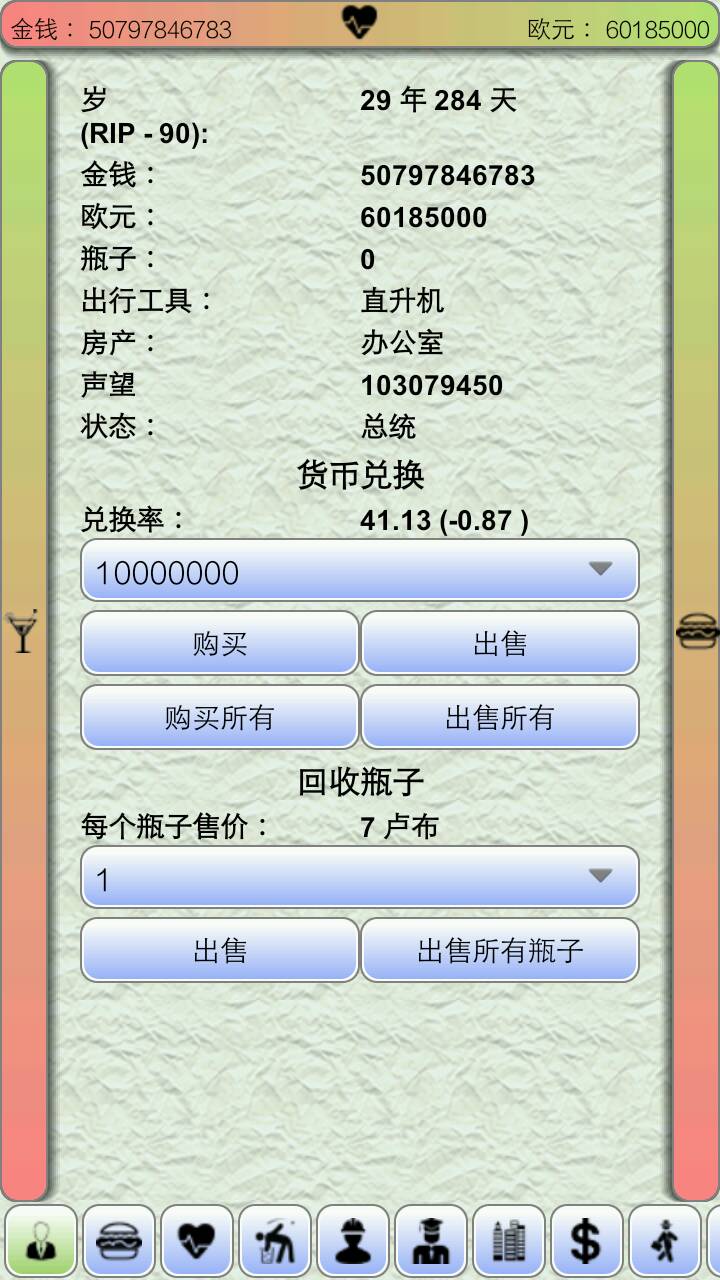Switch to the burger food tab
720x1280 pixels.
[119, 1241]
